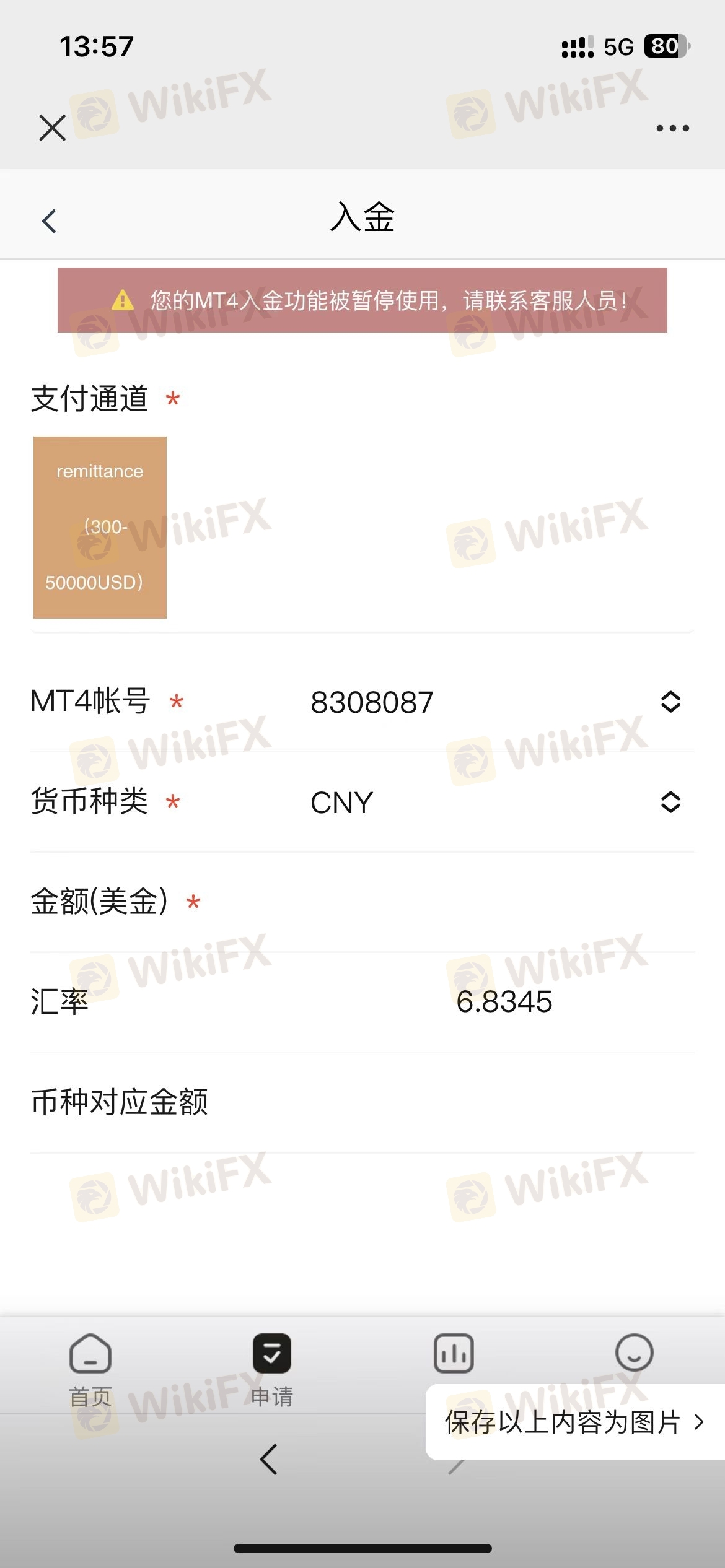Open the three-dot overflow menu
725x1568 pixels.
tap(672, 128)
